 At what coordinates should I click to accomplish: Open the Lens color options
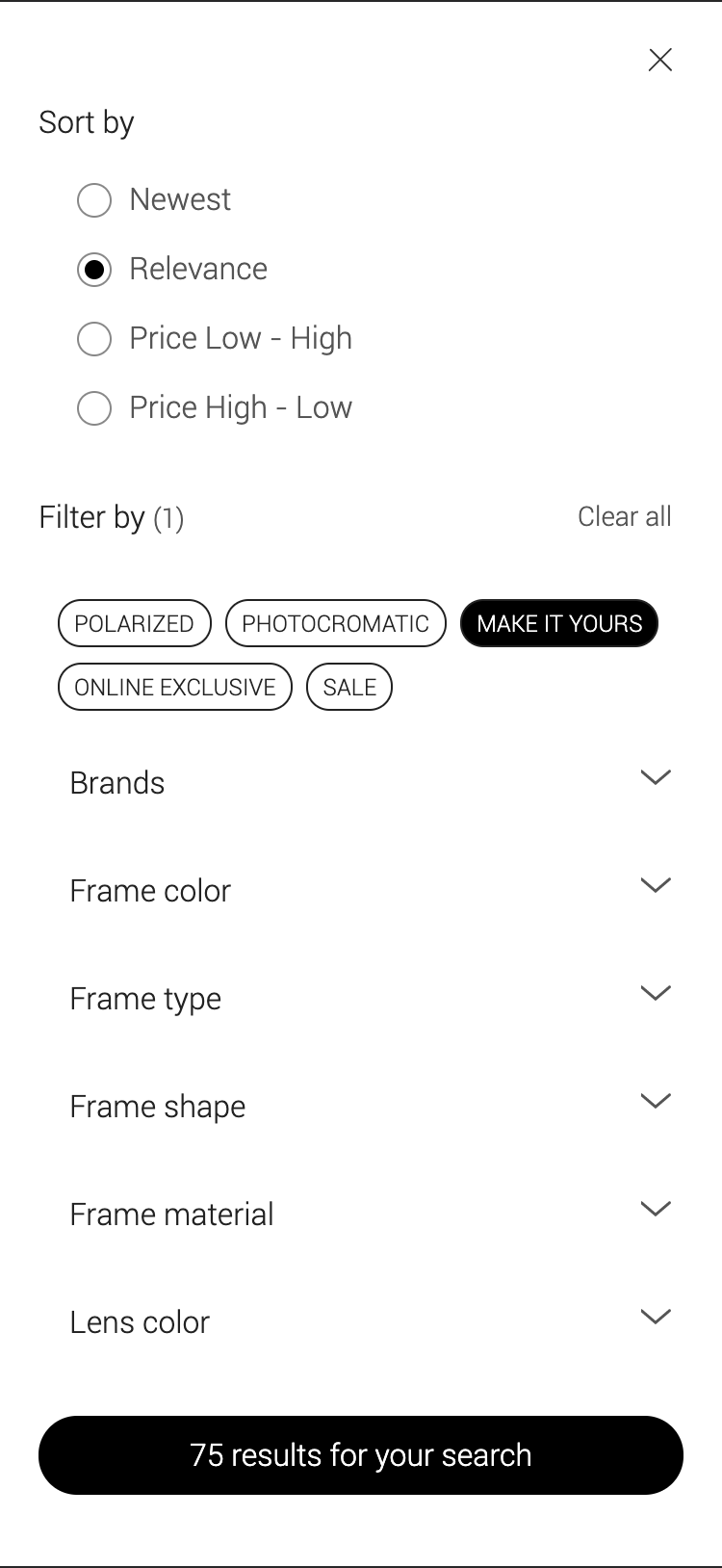point(370,1321)
